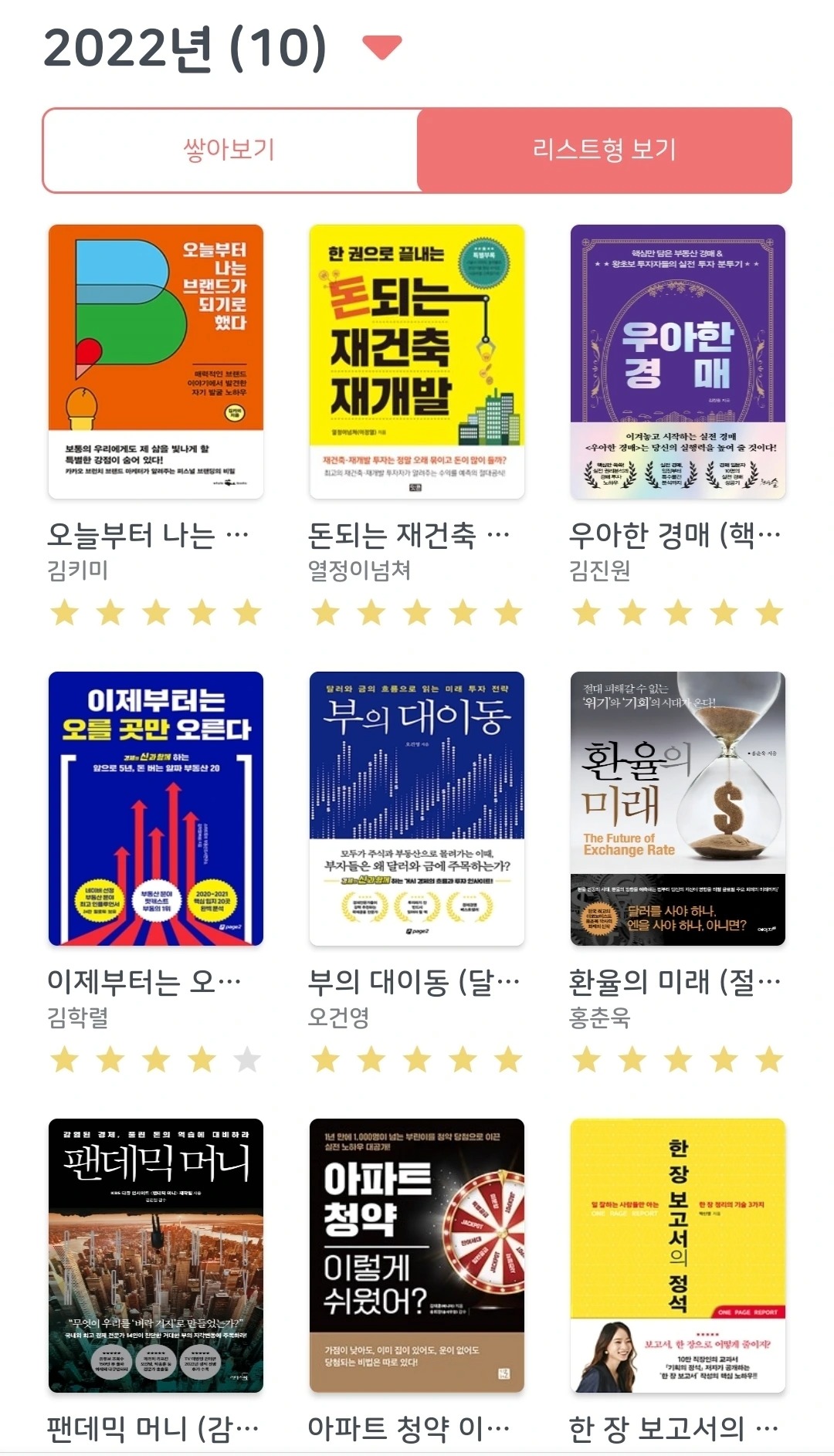View the 환율의 미래 book
The width and height of the screenshot is (834, 1456).
[x=678, y=808]
